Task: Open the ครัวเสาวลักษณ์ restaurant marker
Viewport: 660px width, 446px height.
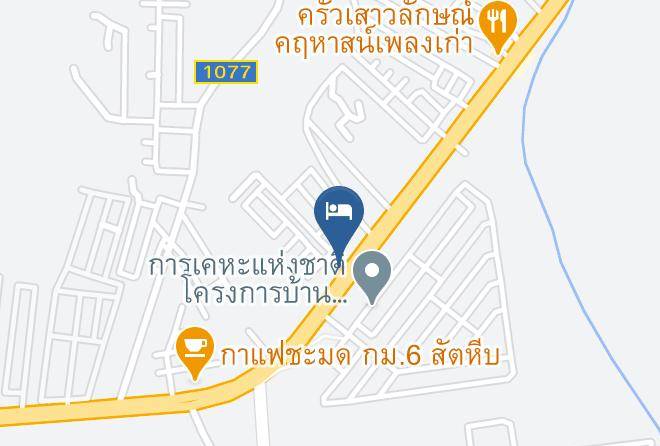Action: (x=497, y=23)
